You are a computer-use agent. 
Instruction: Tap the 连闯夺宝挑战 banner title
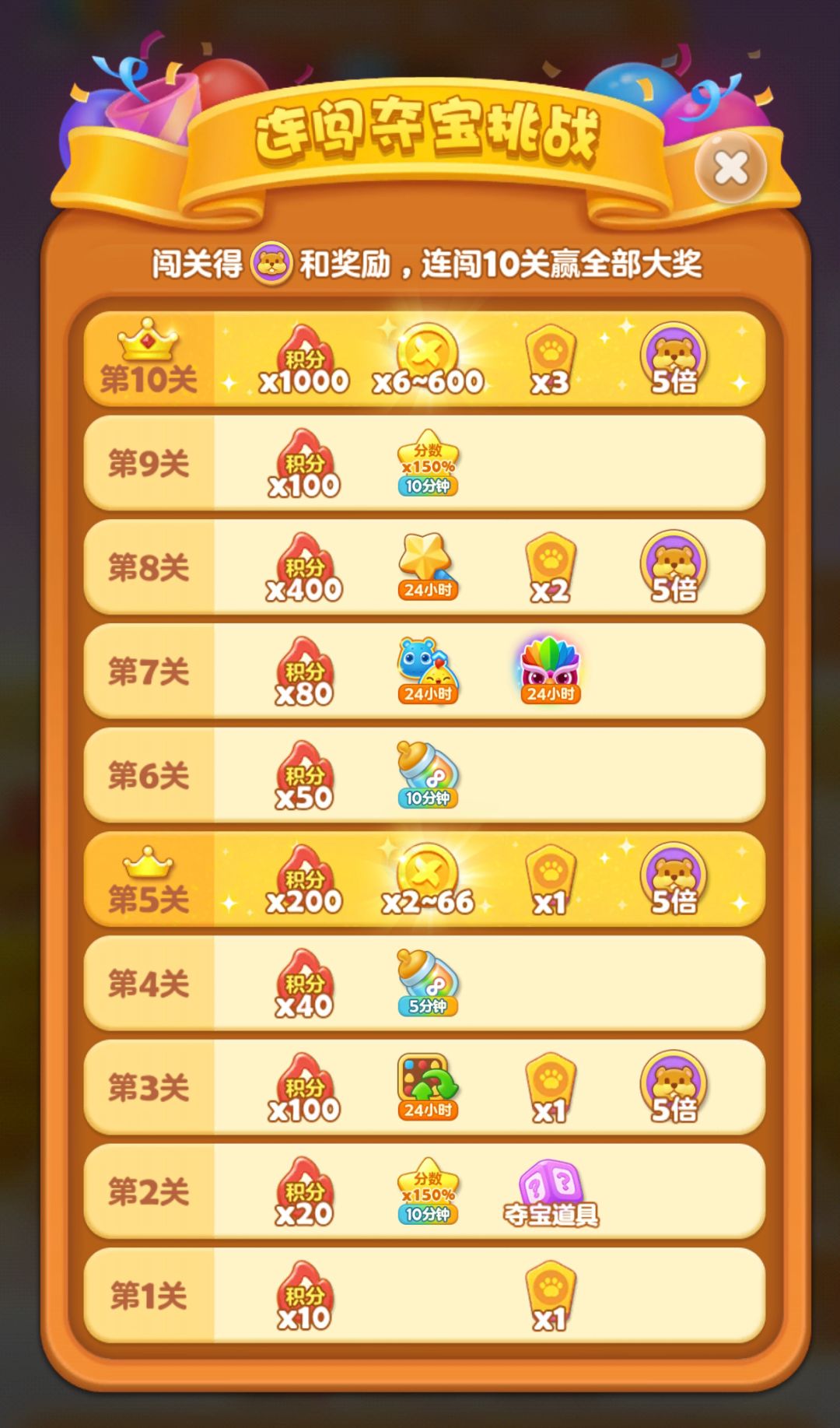424,128
